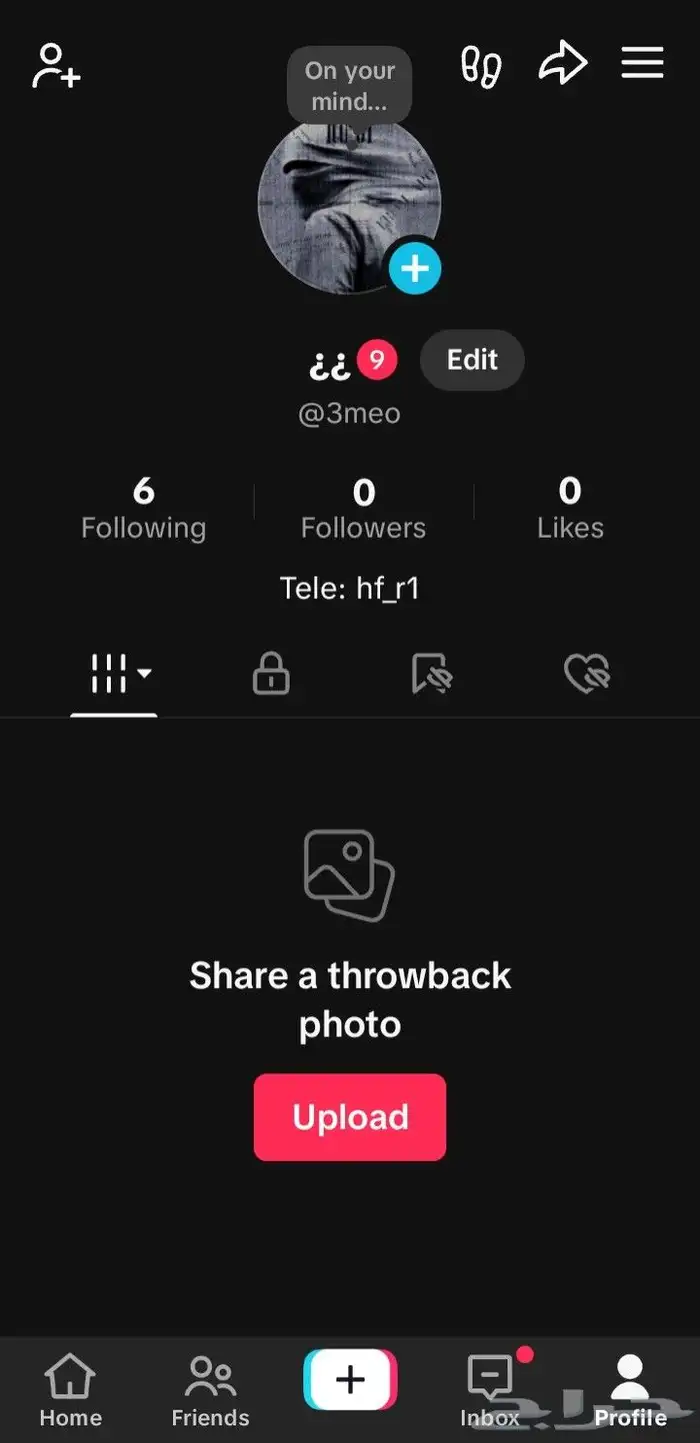Switch to the private videos lock tab
This screenshot has width=700, height=1443.
(x=271, y=675)
